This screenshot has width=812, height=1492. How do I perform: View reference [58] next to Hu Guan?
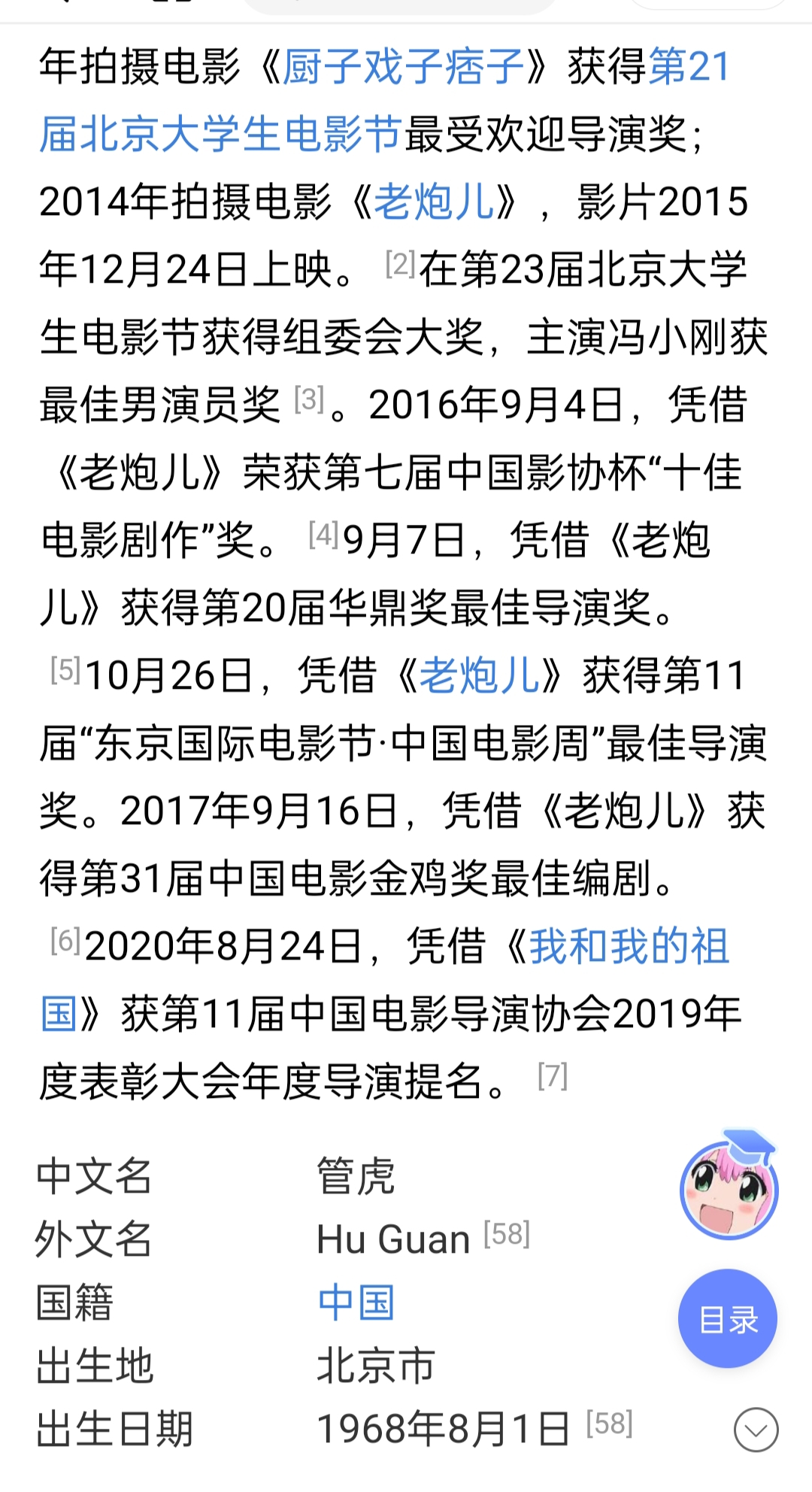click(x=507, y=1233)
